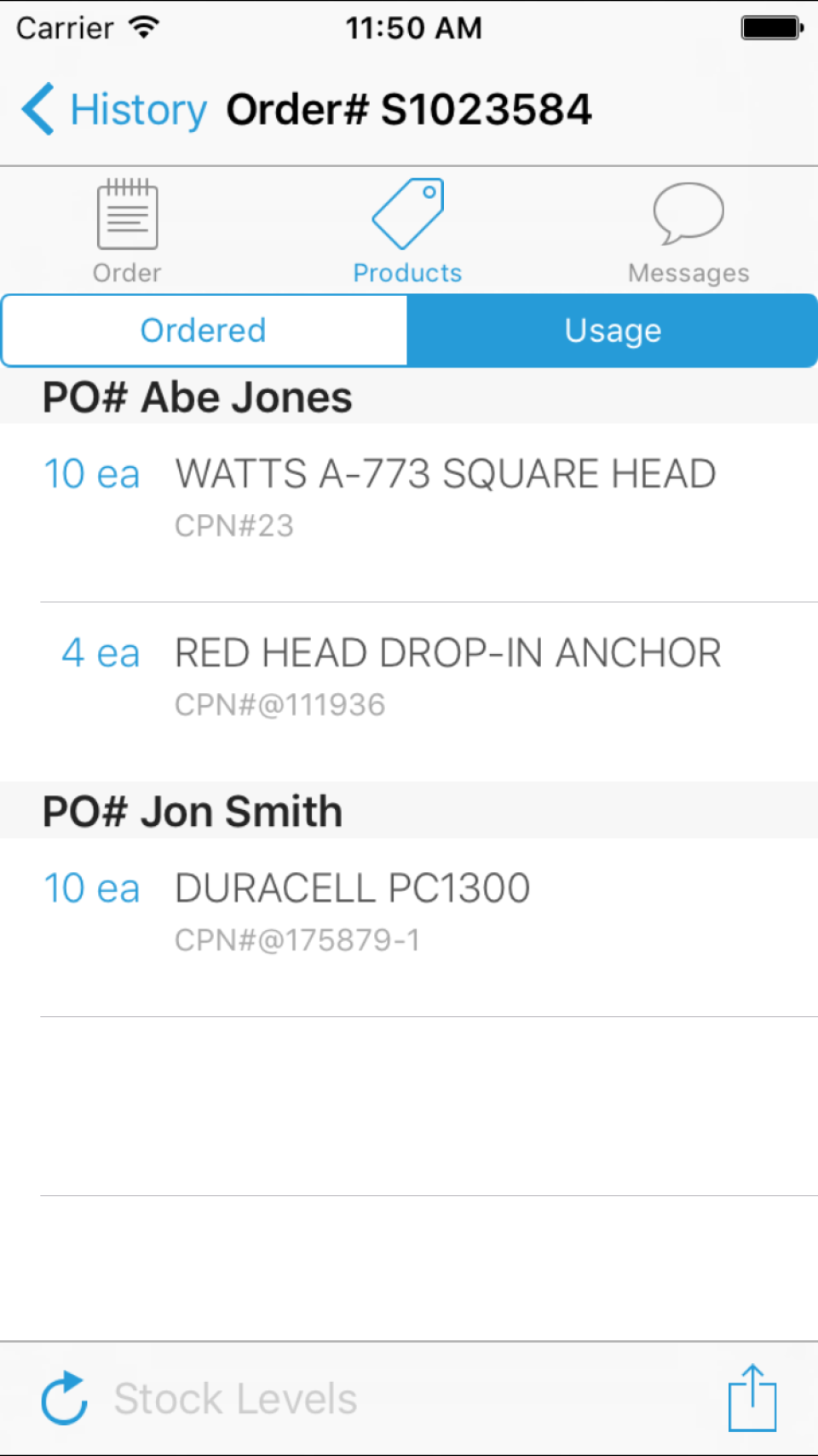
Task: Share this order
Action: click(752, 1398)
